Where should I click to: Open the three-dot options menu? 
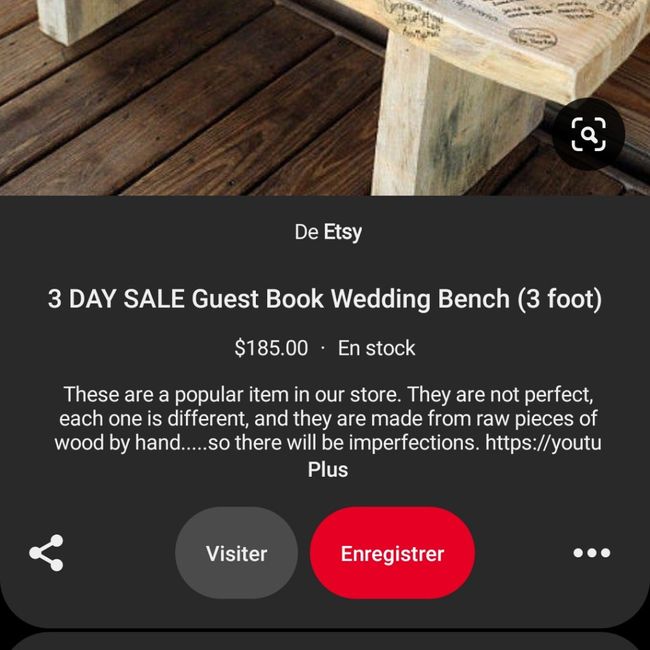click(591, 553)
